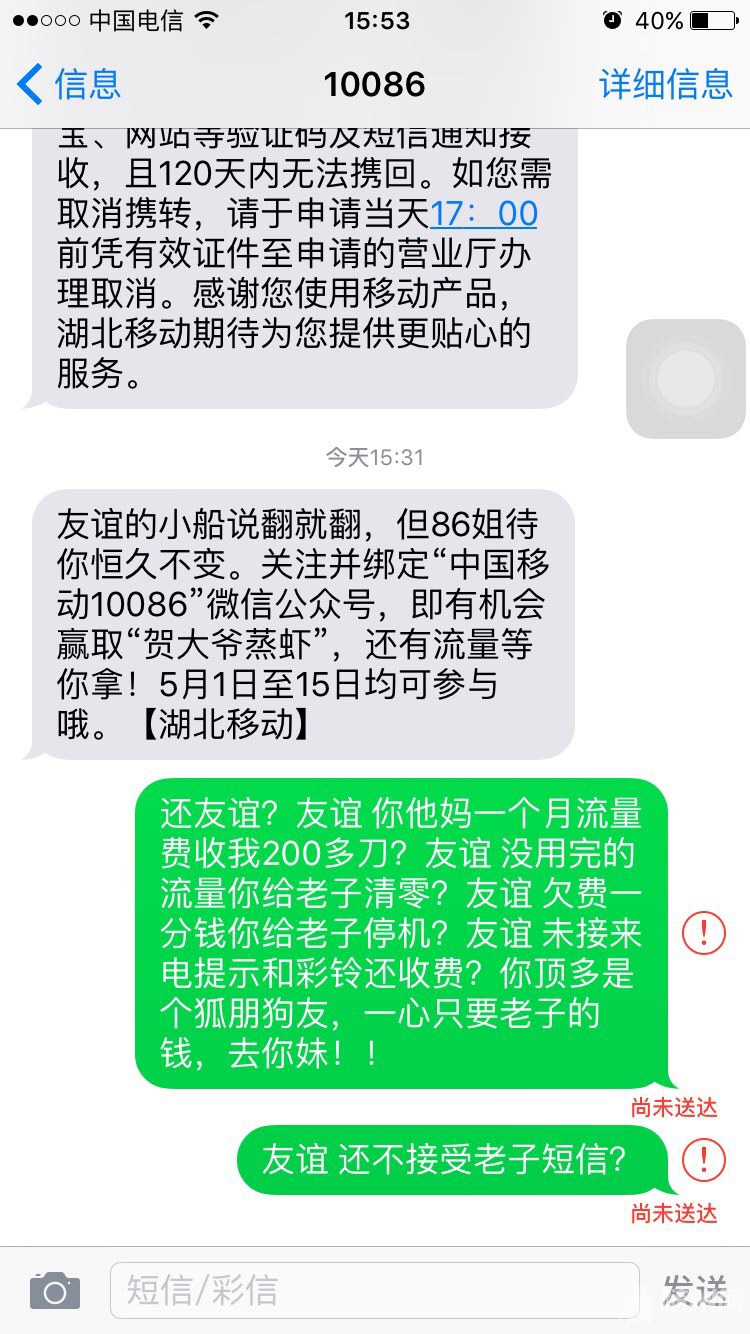Open 详细信息 for this conversation

tap(665, 84)
